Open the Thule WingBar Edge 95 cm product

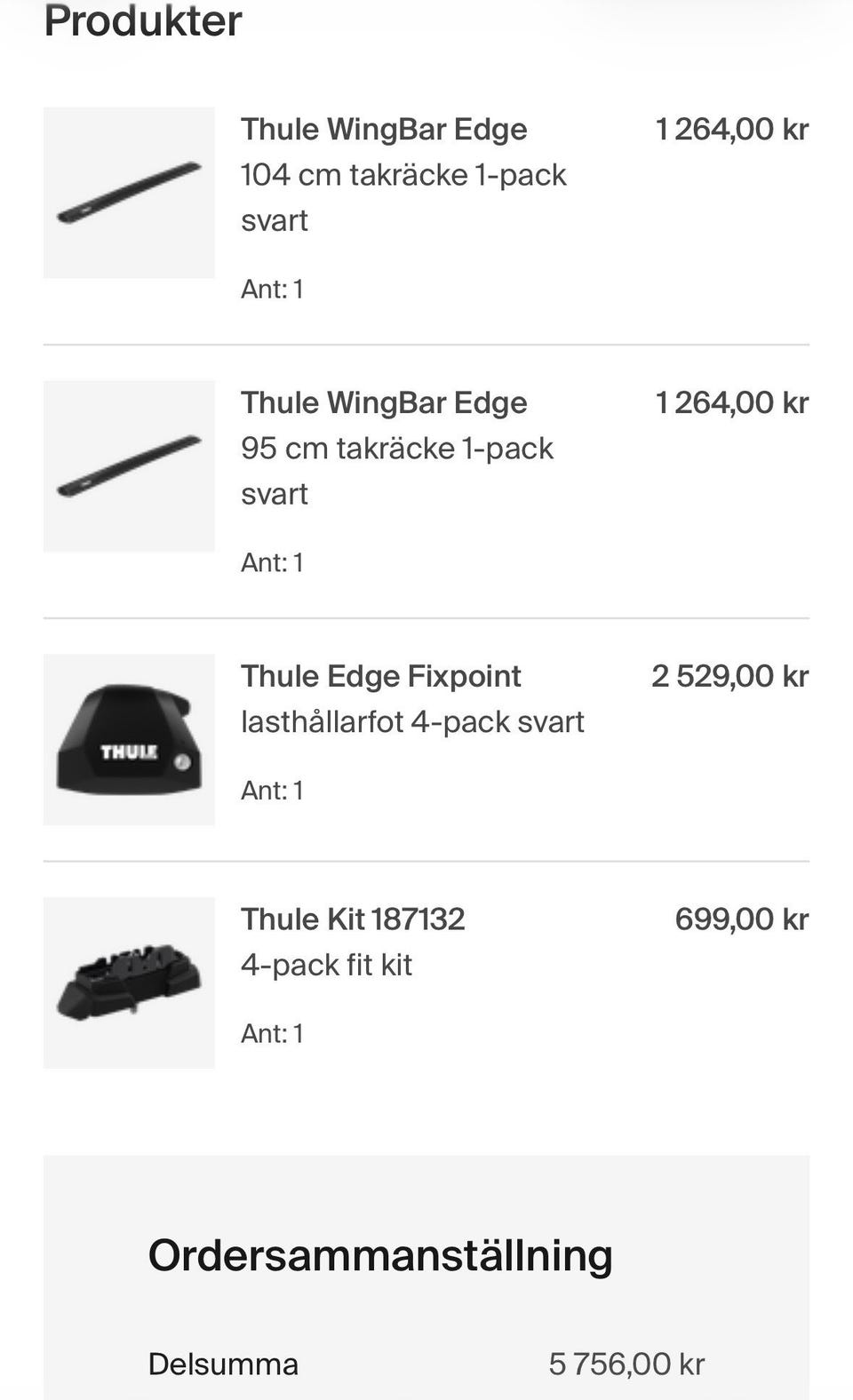384,403
